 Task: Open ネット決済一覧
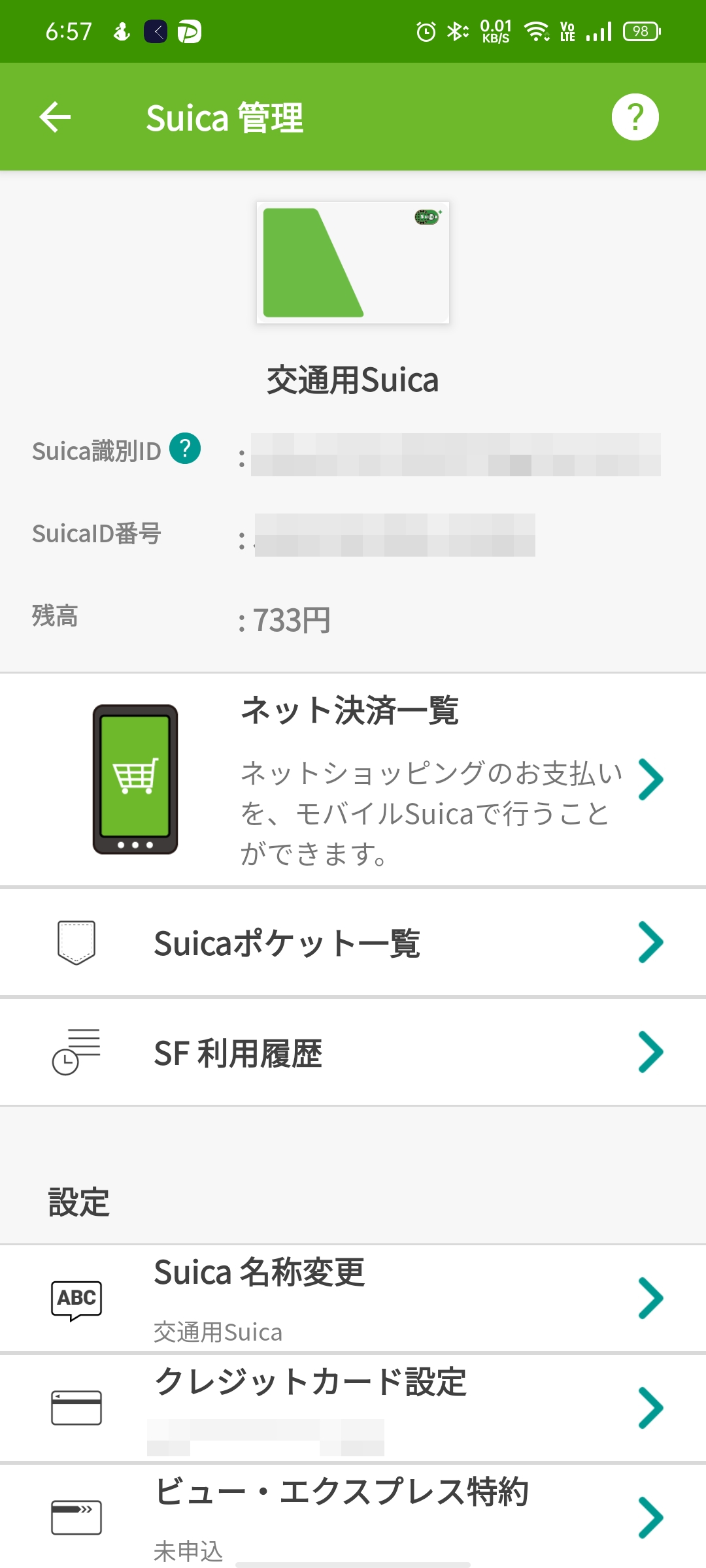(353, 780)
